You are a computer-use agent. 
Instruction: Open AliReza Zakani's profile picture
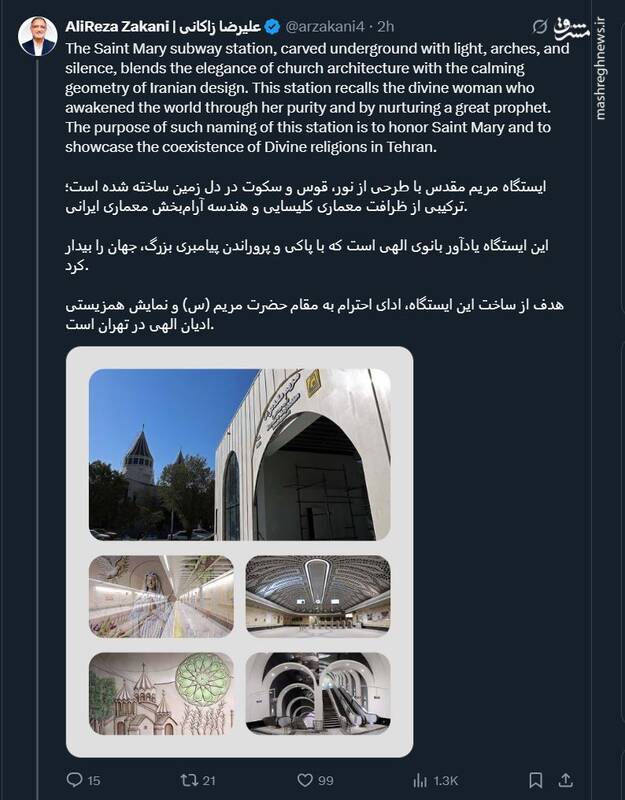pos(37,35)
